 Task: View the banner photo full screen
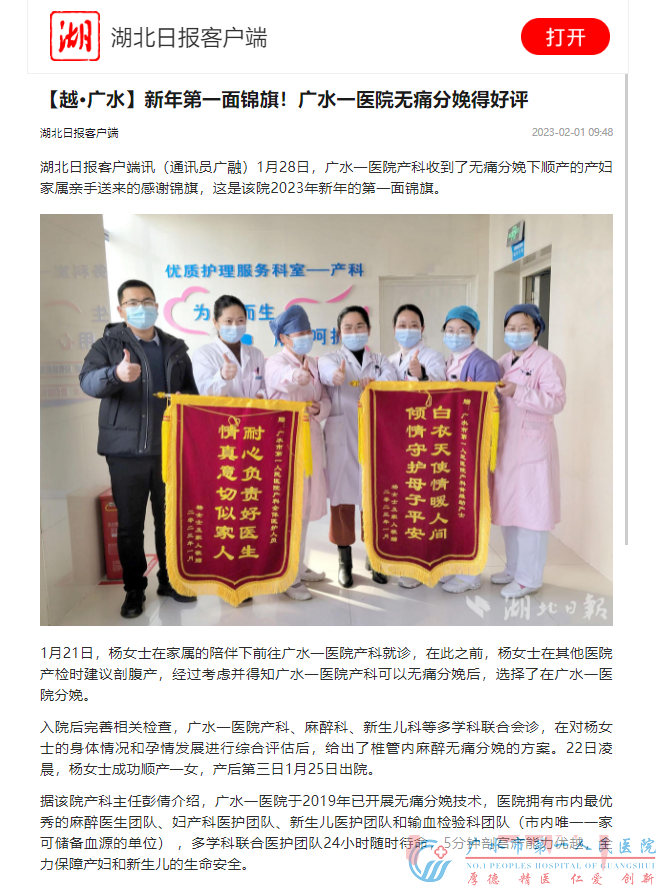(x=326, y=419)
